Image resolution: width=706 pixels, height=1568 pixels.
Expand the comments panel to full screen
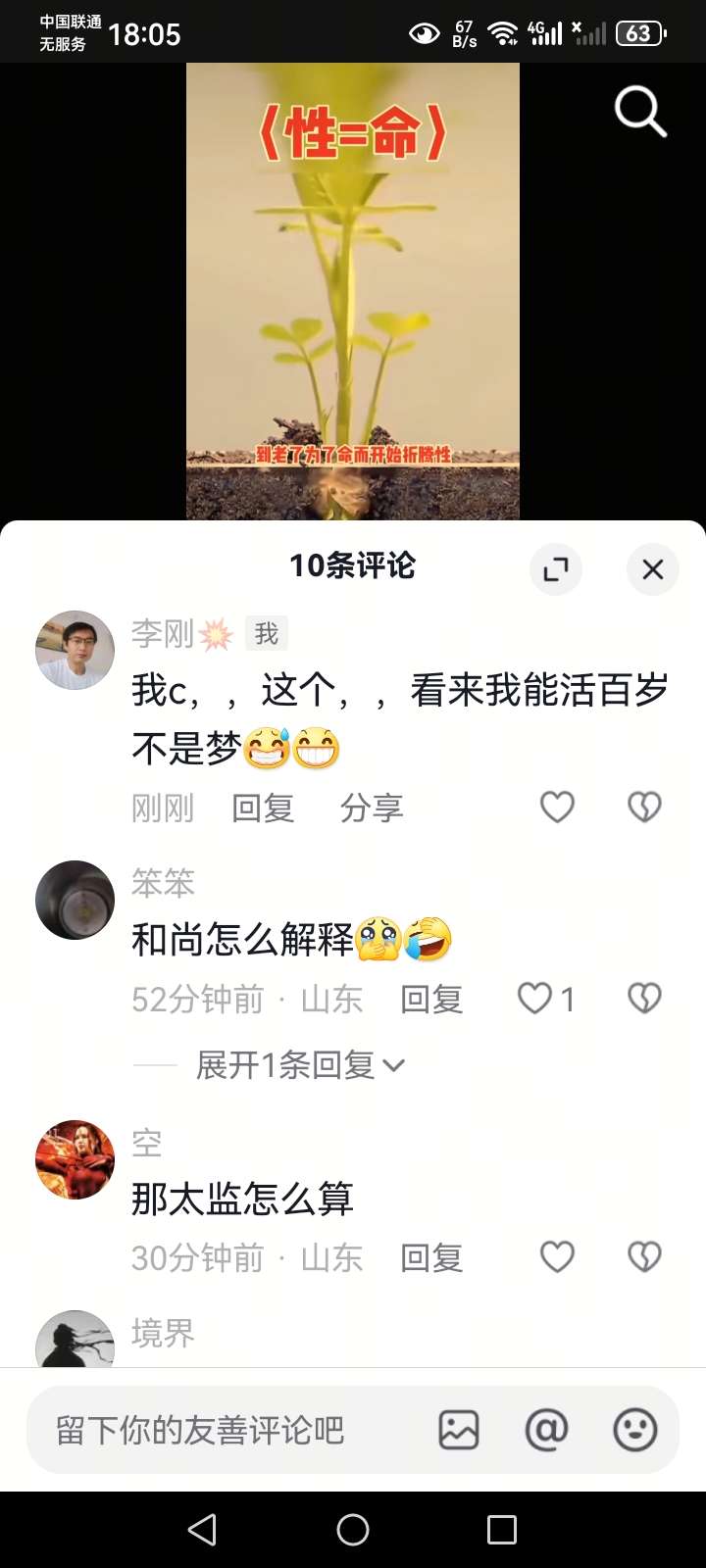click(556, 569)
